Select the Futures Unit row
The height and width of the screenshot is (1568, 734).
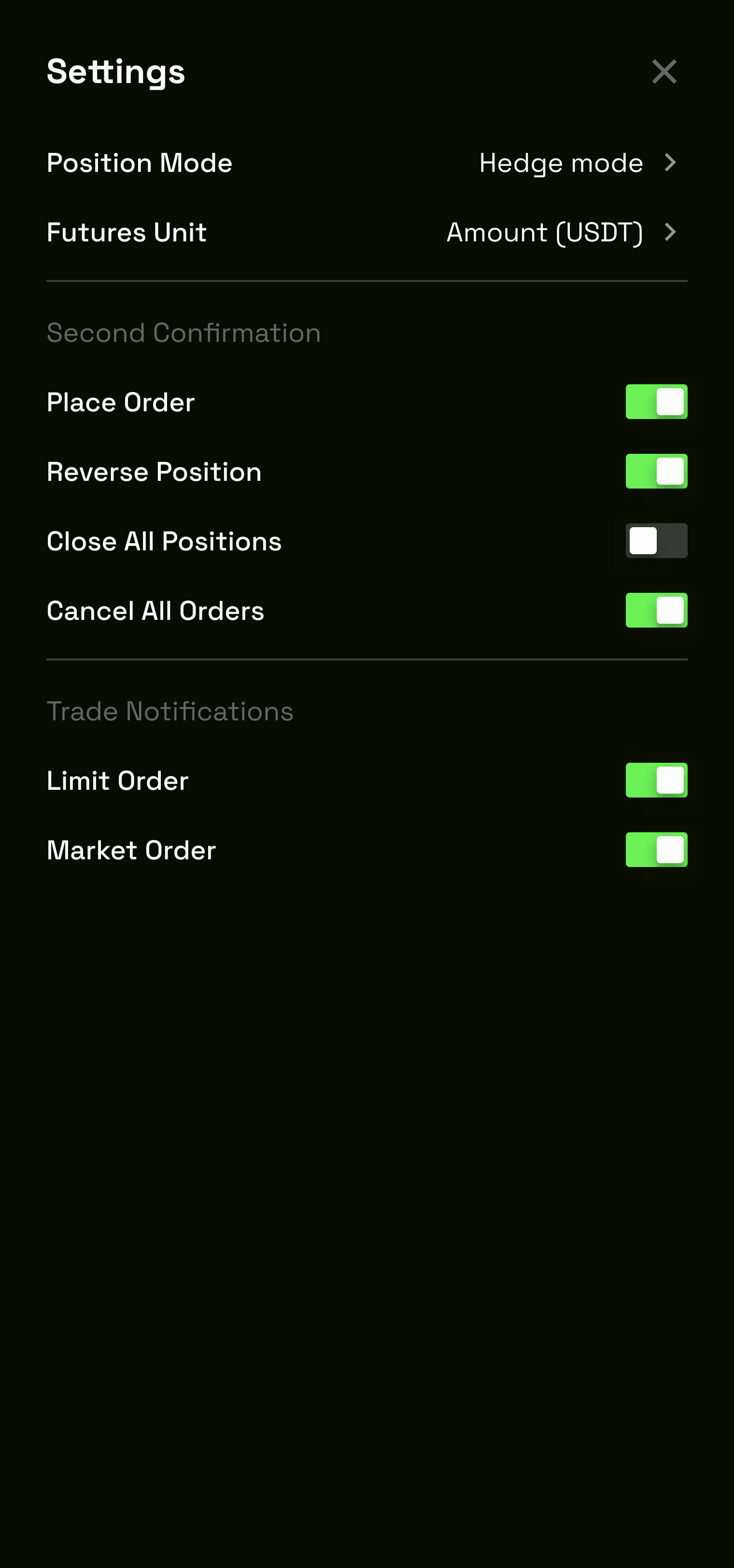(x=126, y=231)
